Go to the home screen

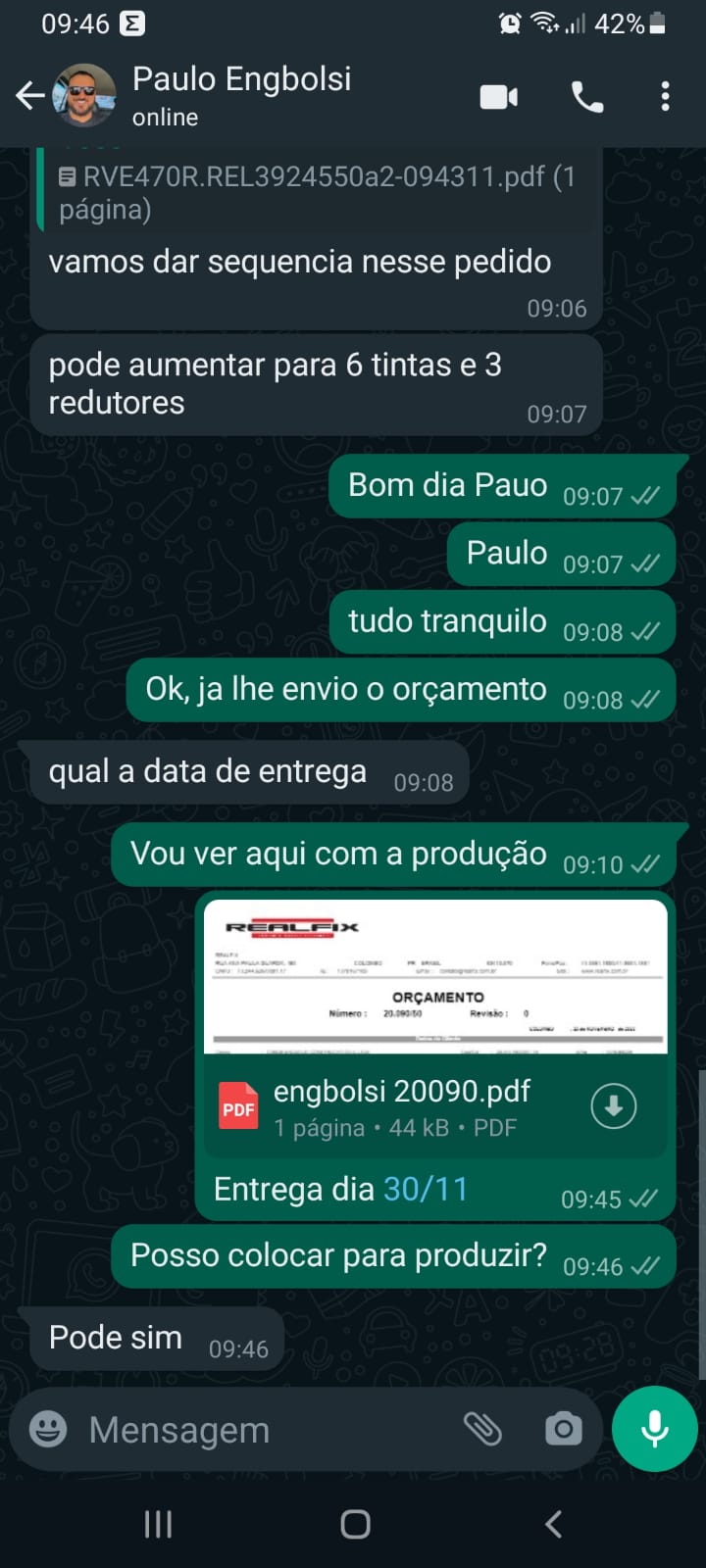coord(355,1524)
